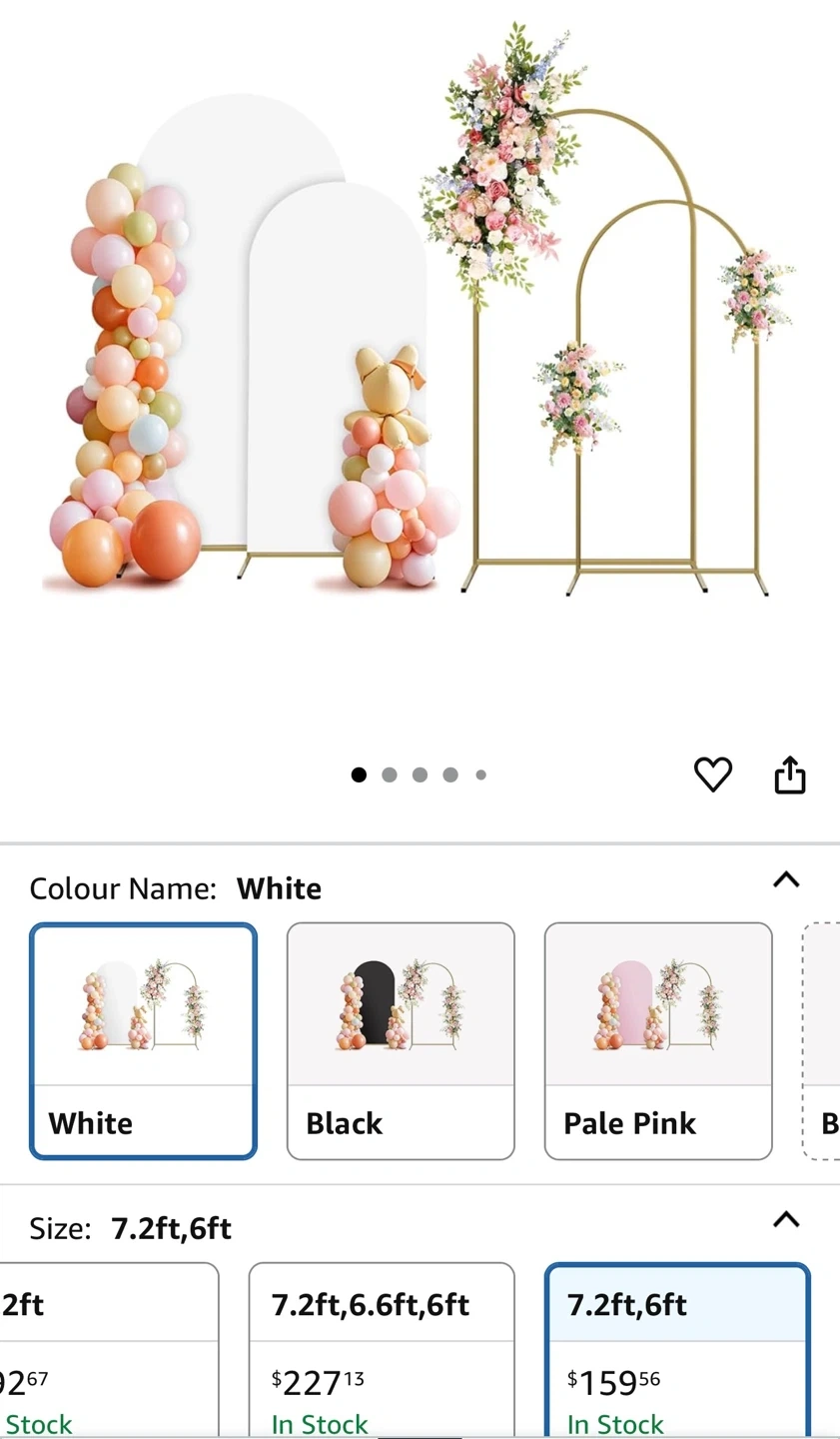
Task: Collapse the Colour Name section
Action: [x=786, y=880]
